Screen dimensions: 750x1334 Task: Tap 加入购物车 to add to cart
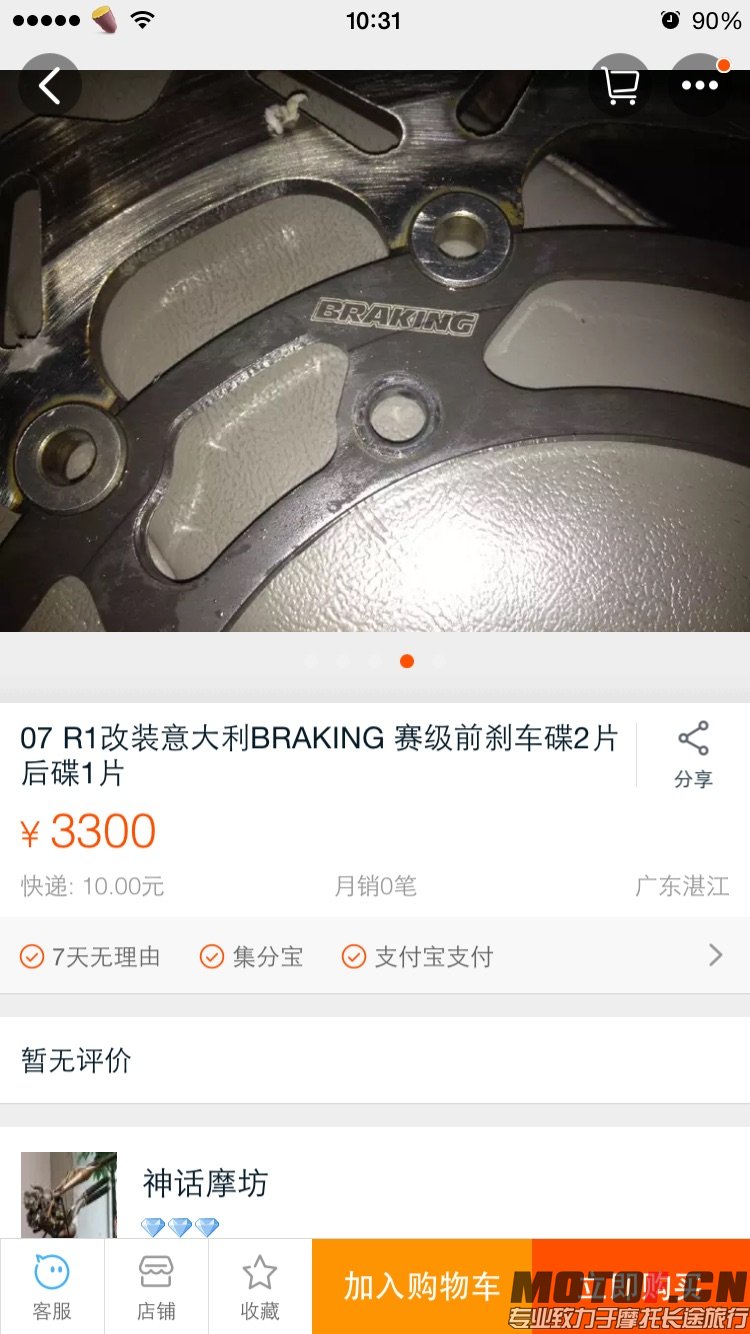point(421,1286)
